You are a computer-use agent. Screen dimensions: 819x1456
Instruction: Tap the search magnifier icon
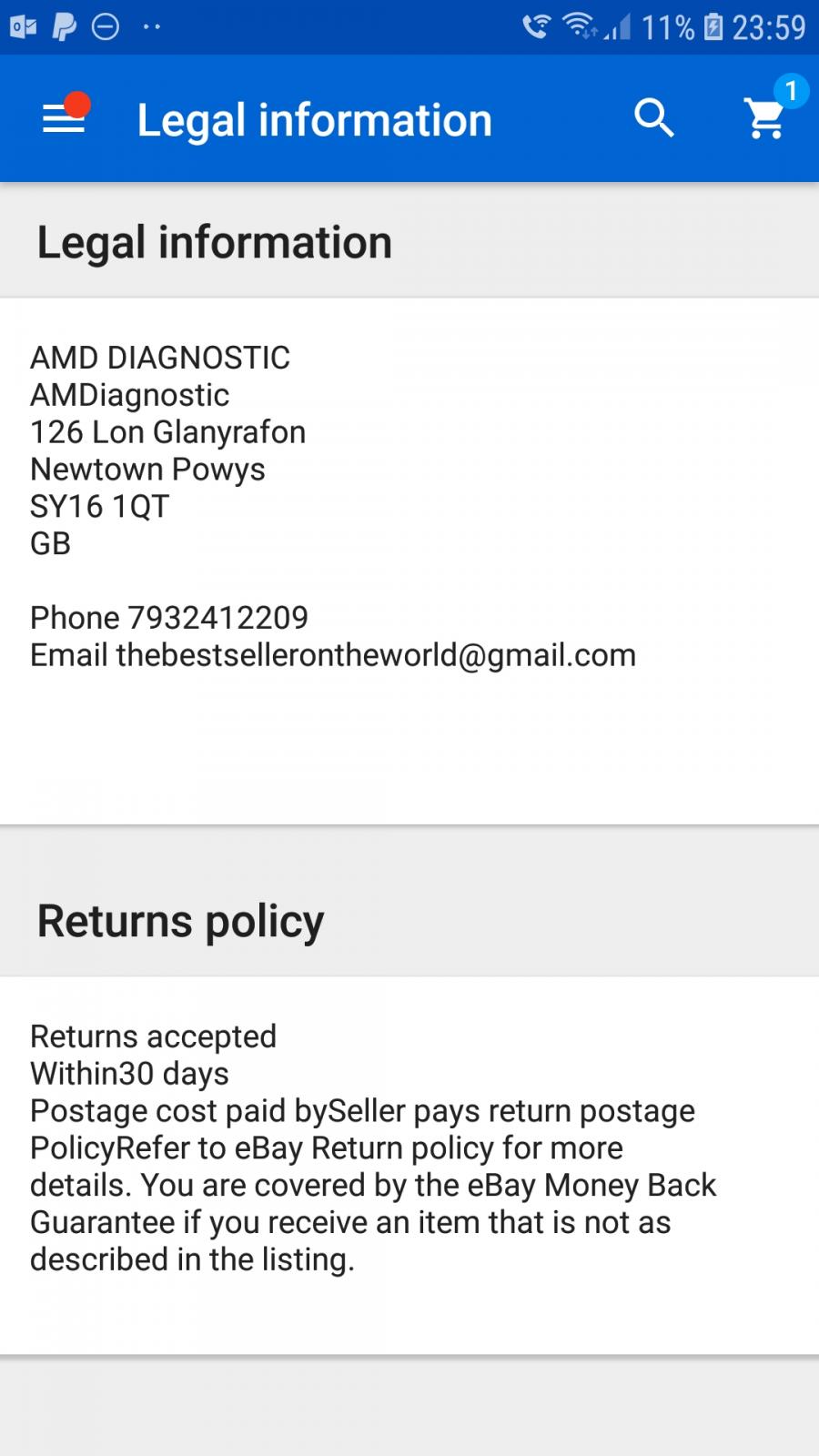[653, 118]
